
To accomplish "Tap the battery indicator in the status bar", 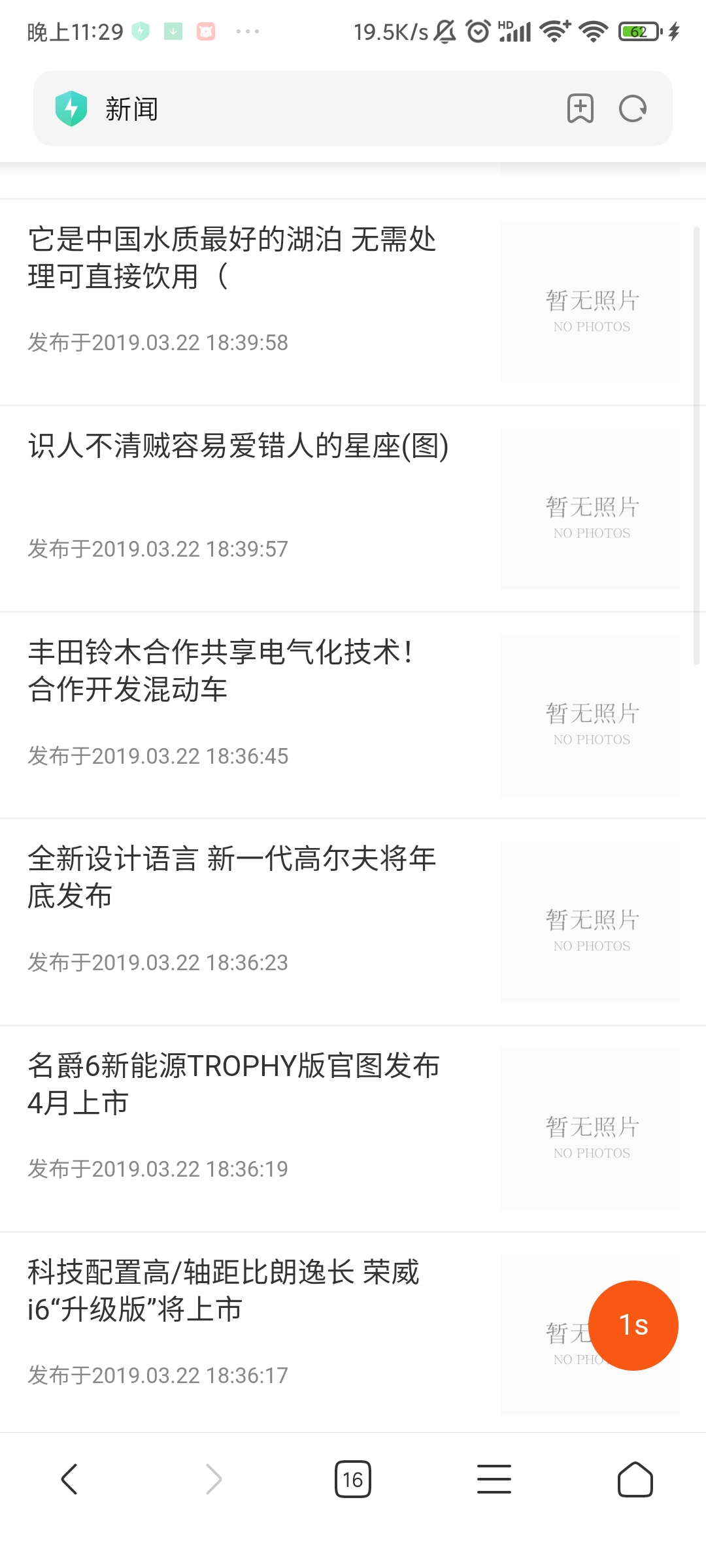I will coord(637,31).
